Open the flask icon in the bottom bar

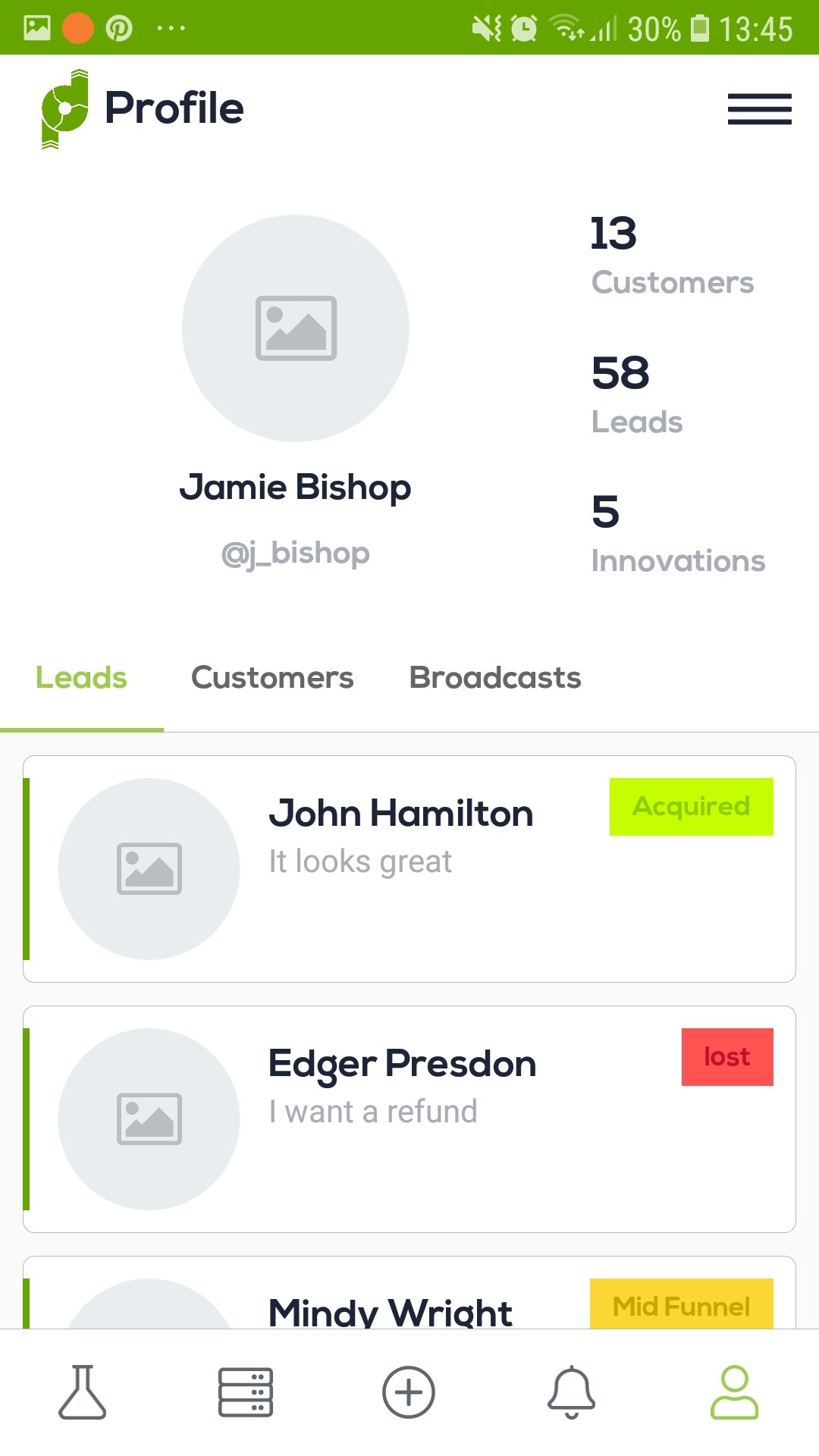pos(82,1392)
